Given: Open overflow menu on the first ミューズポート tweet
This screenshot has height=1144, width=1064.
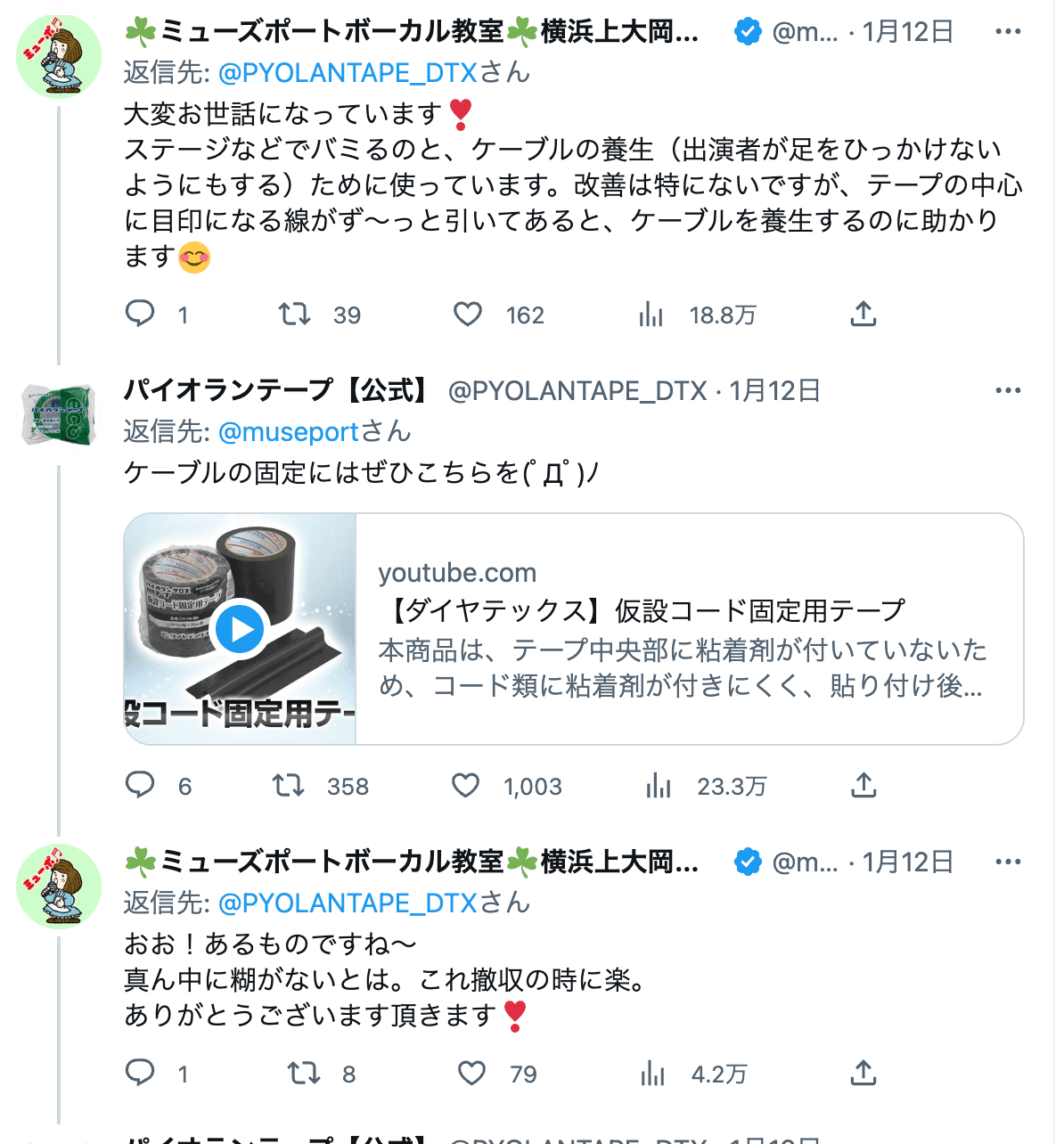Looking at the screenshot, I should click(x=1008, y=32).
